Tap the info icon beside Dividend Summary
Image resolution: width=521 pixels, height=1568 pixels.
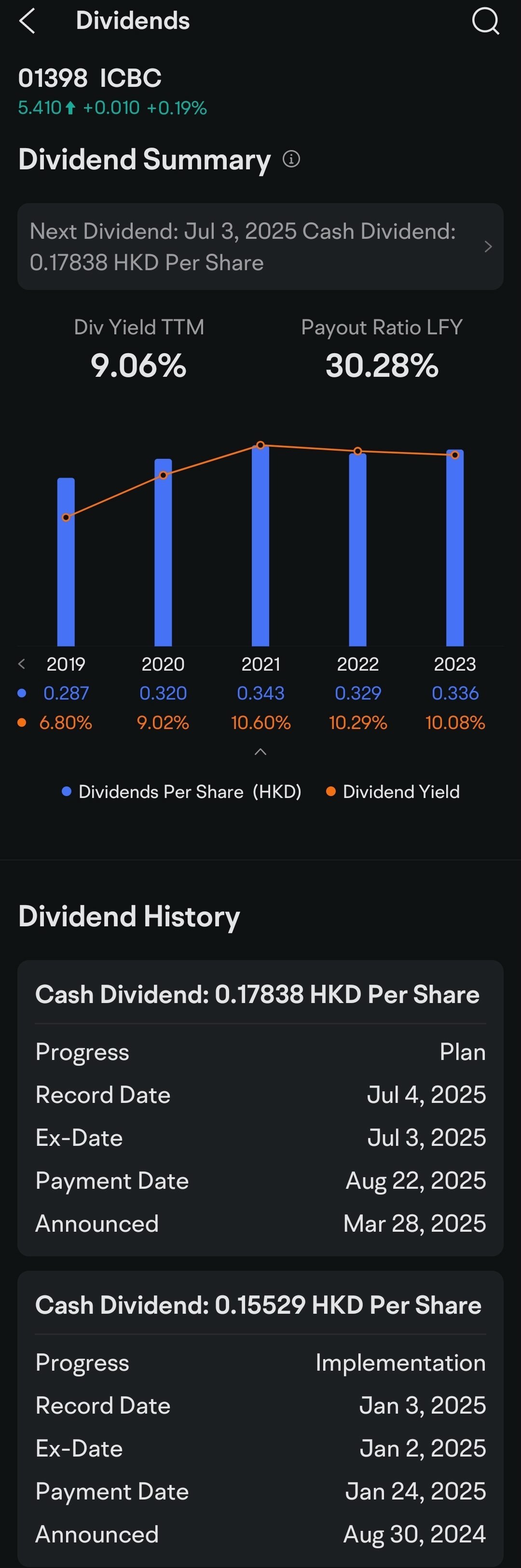point(291,159)
